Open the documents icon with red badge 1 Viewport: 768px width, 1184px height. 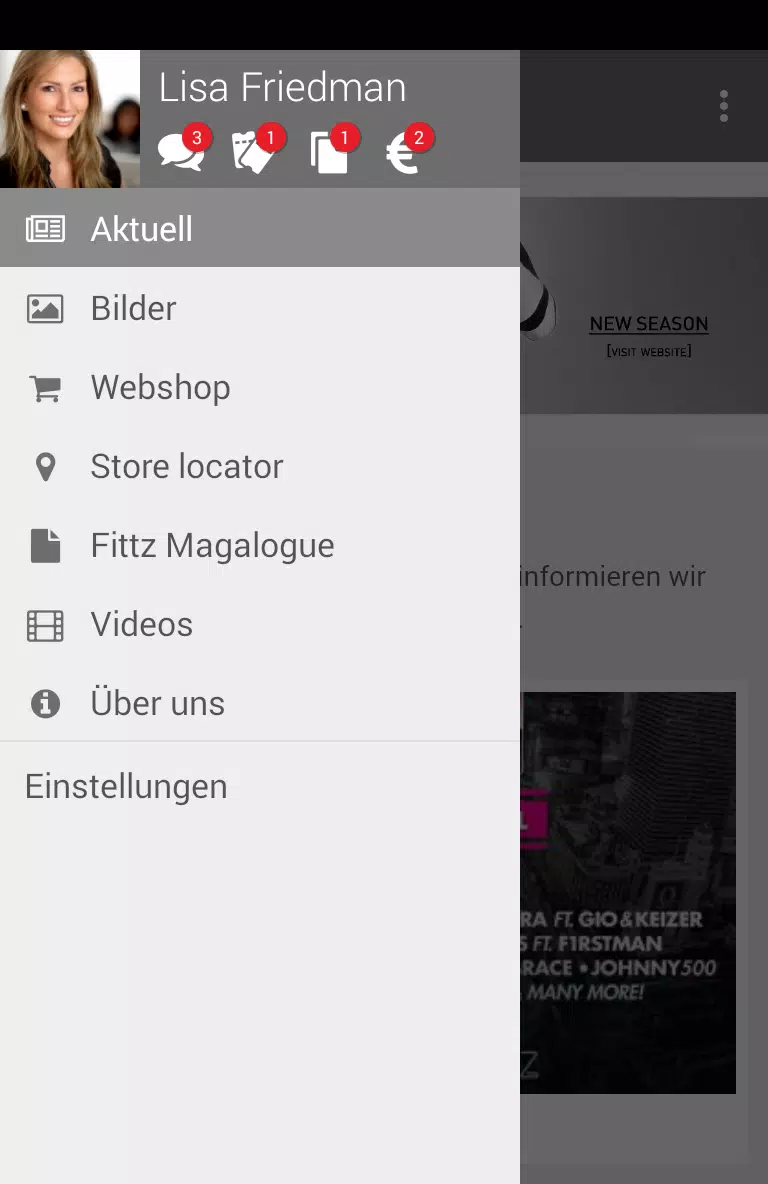(x=330, y=152)
